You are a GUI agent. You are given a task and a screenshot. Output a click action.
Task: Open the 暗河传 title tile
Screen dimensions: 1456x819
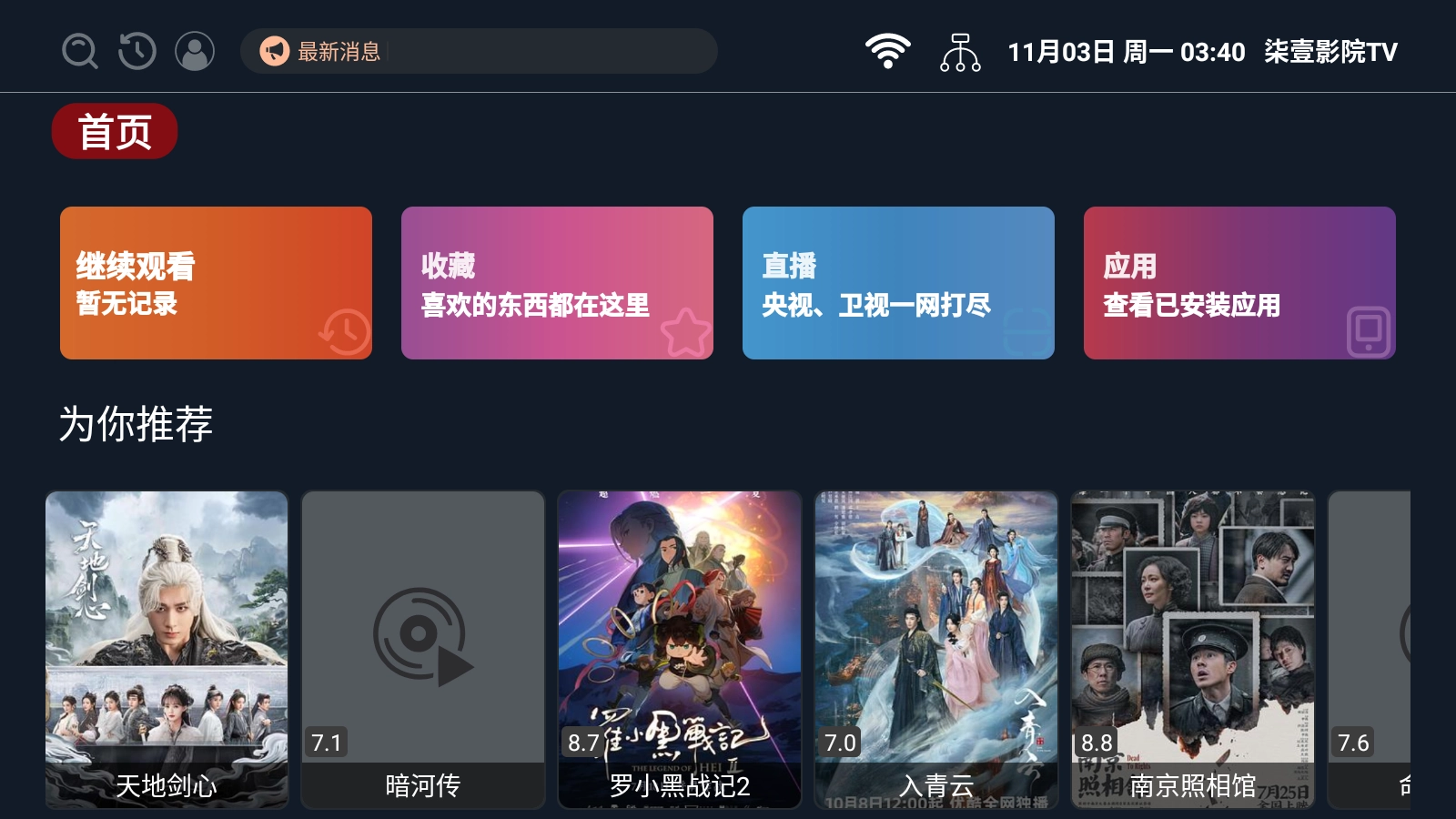coord(423,649)
